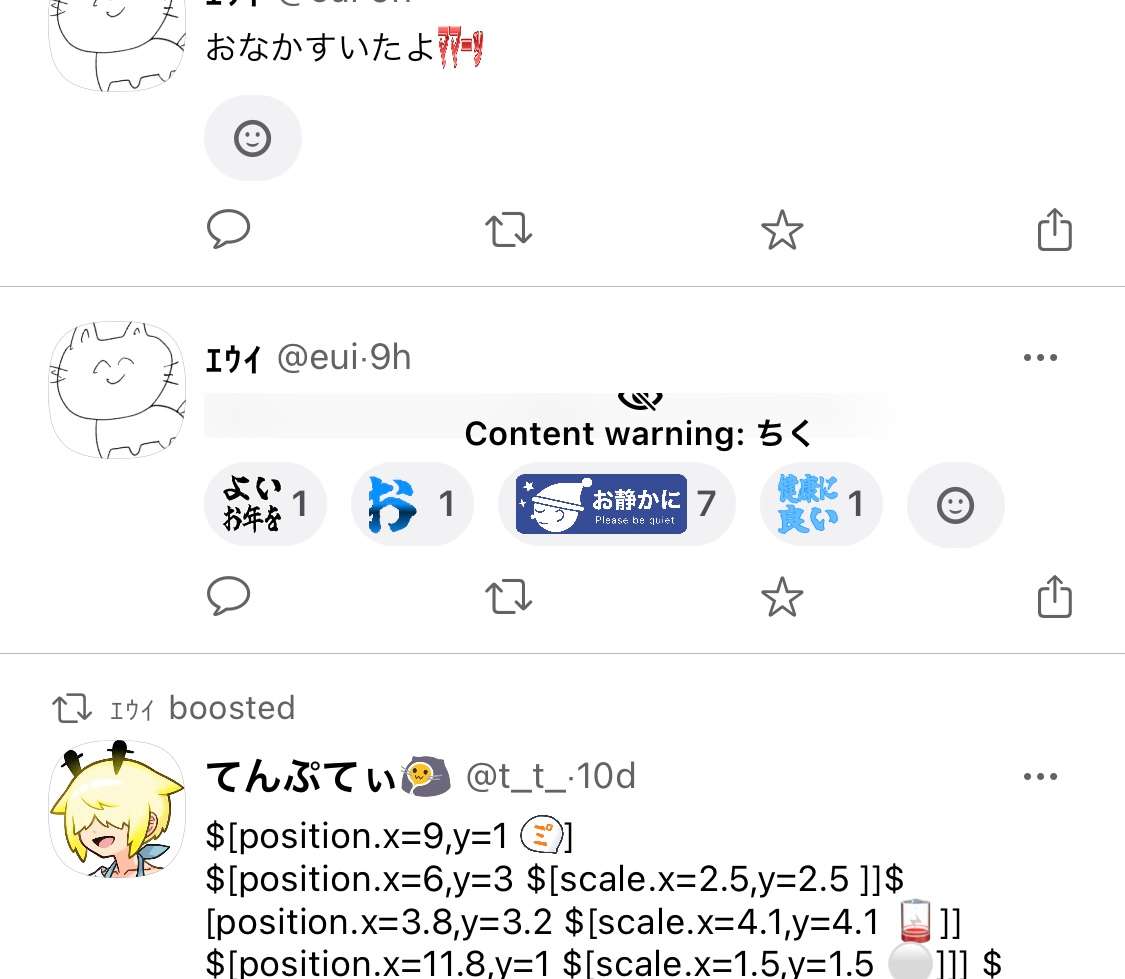Reveal the content warning ちく post
Image resolution: width=1125 pixels, height=979 pixels.
point(640,419)
